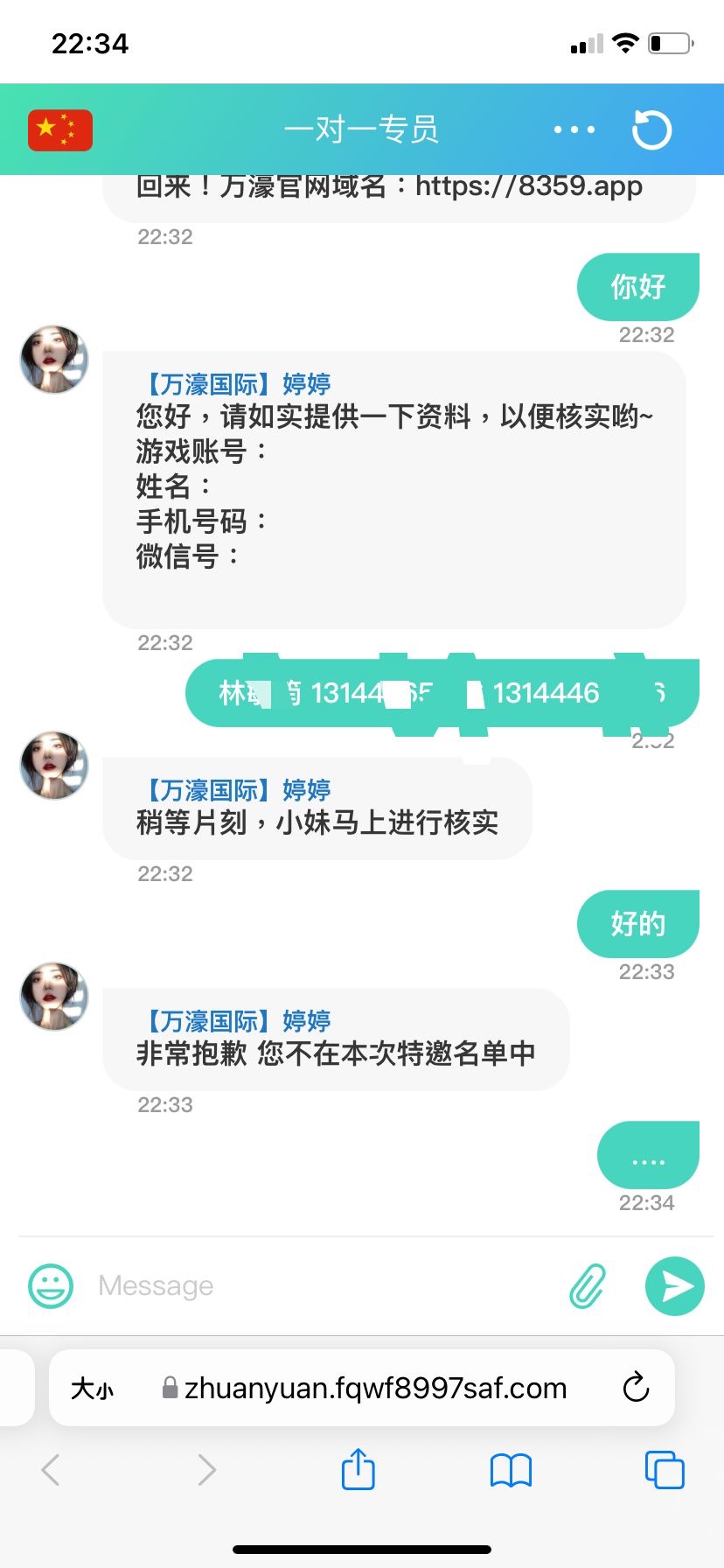Screen dimensions: 724x1568
Task: Tap the send message icon
Action: tap(673, 1284)
